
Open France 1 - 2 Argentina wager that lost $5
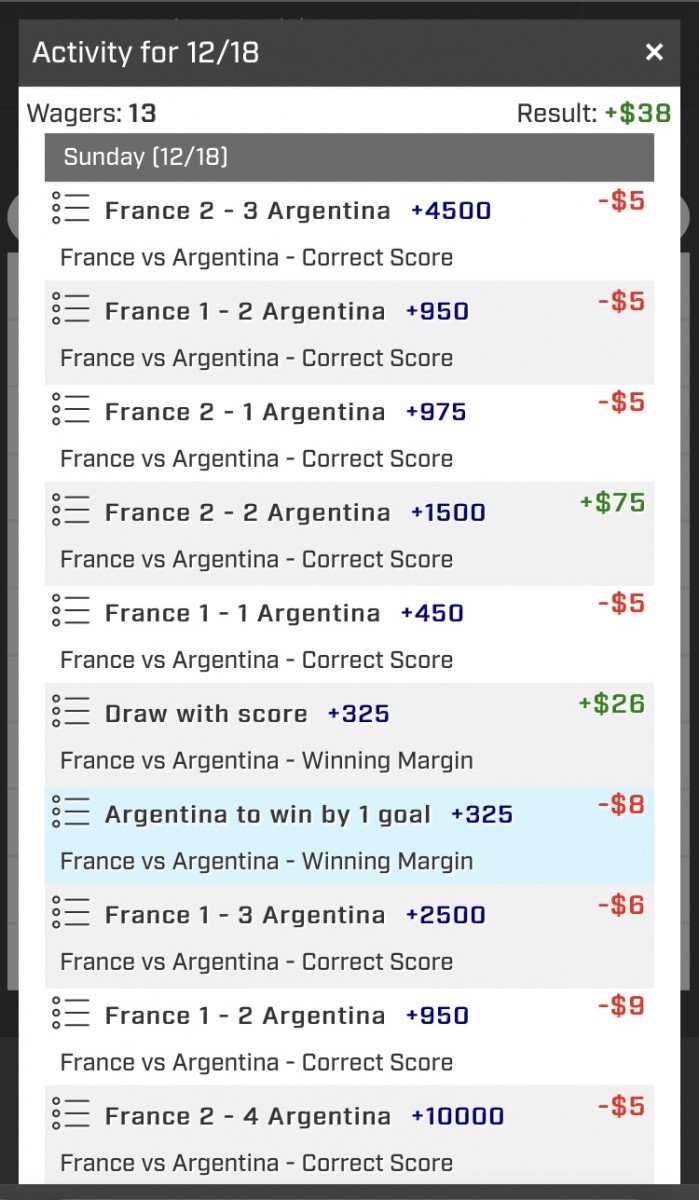(244, 312)
